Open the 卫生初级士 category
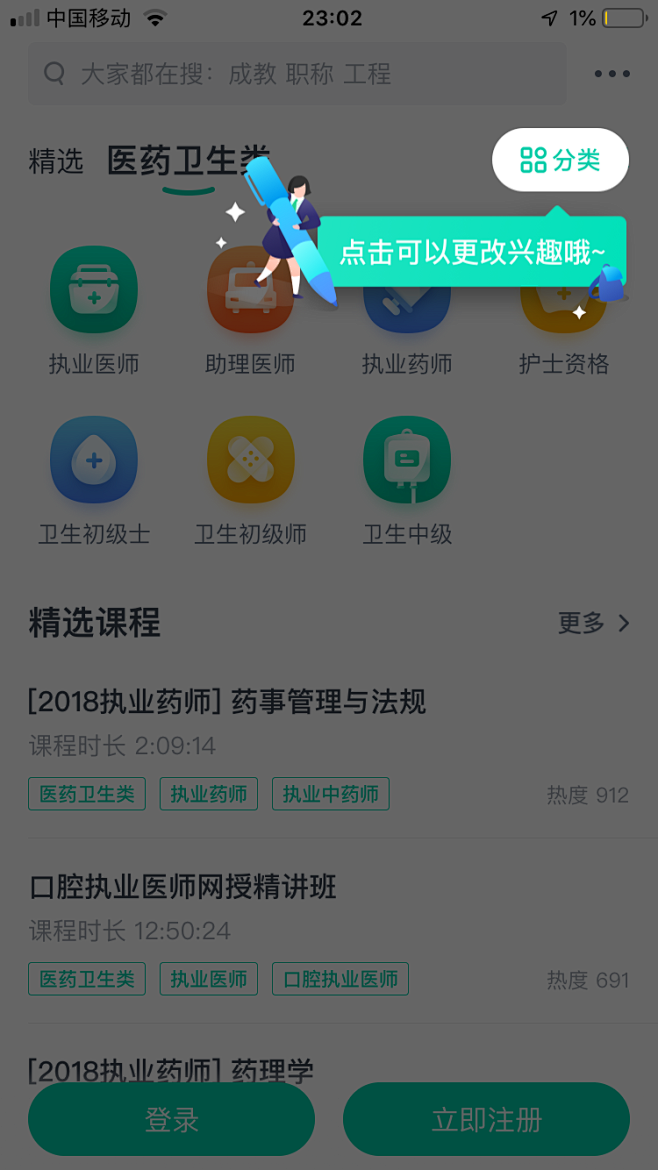 click(x=94, y=481)
